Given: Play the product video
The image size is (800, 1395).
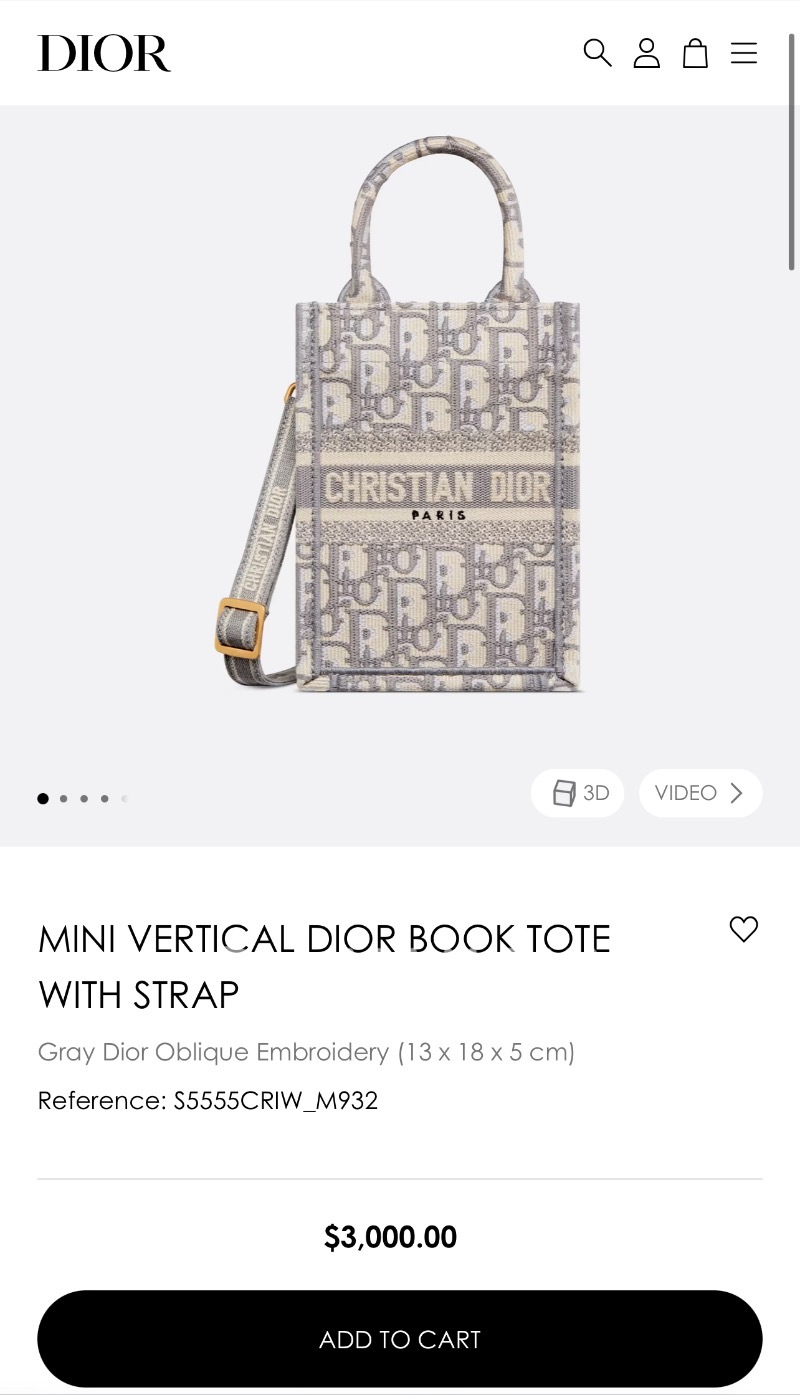Looking at the screenshot, I should 700,793.
